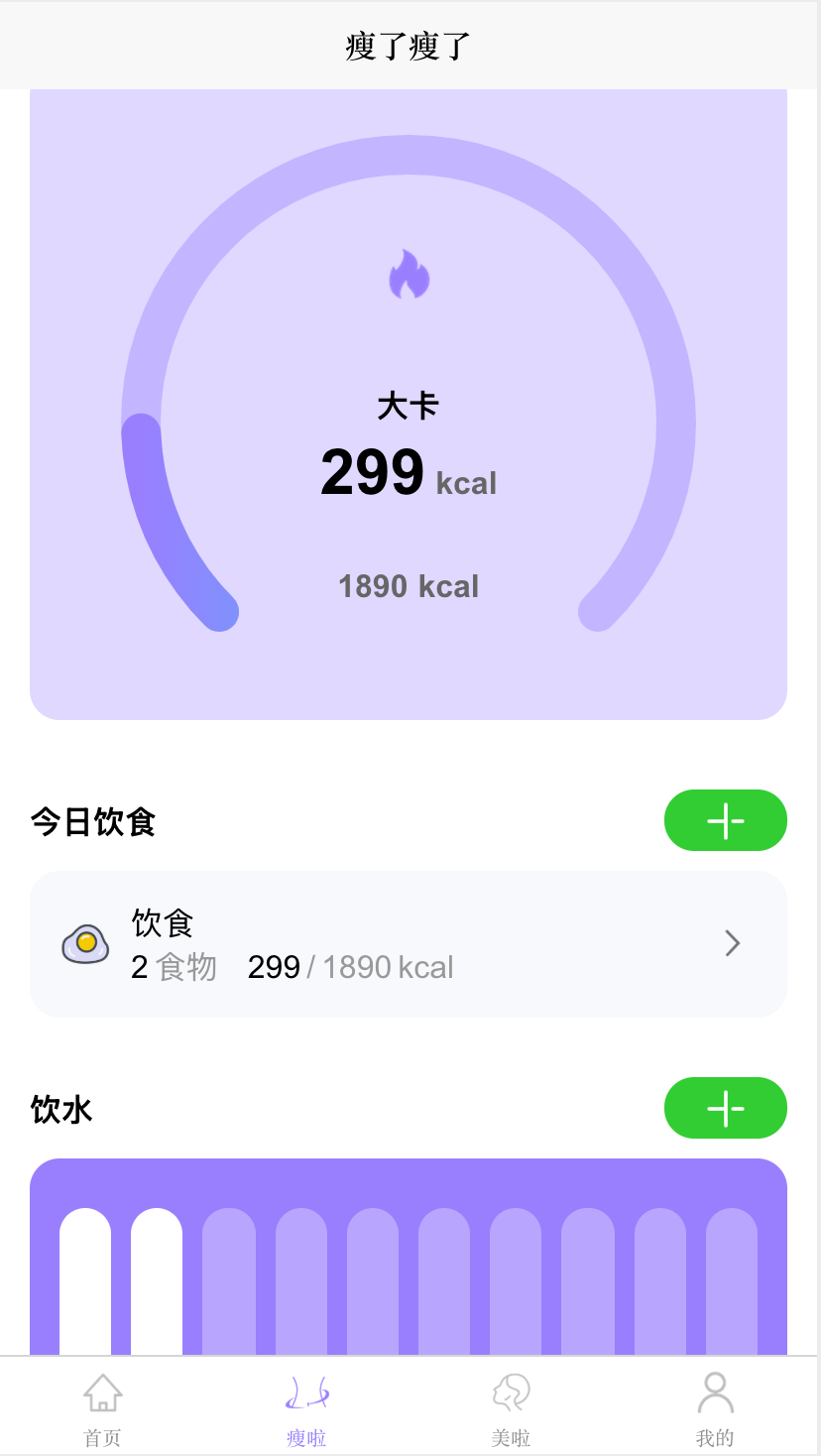
Task: Click the fried egg icon on the 饮食 card
Action: [85, 942]
